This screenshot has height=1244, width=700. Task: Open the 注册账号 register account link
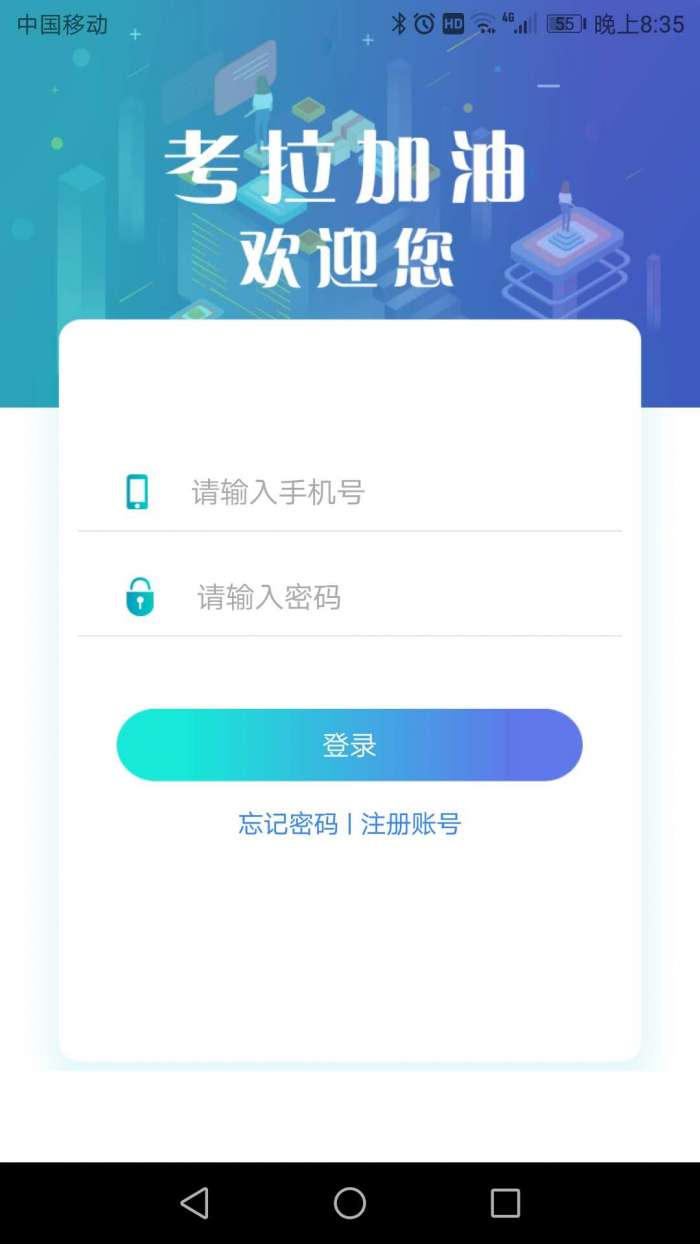pos(411,824)
